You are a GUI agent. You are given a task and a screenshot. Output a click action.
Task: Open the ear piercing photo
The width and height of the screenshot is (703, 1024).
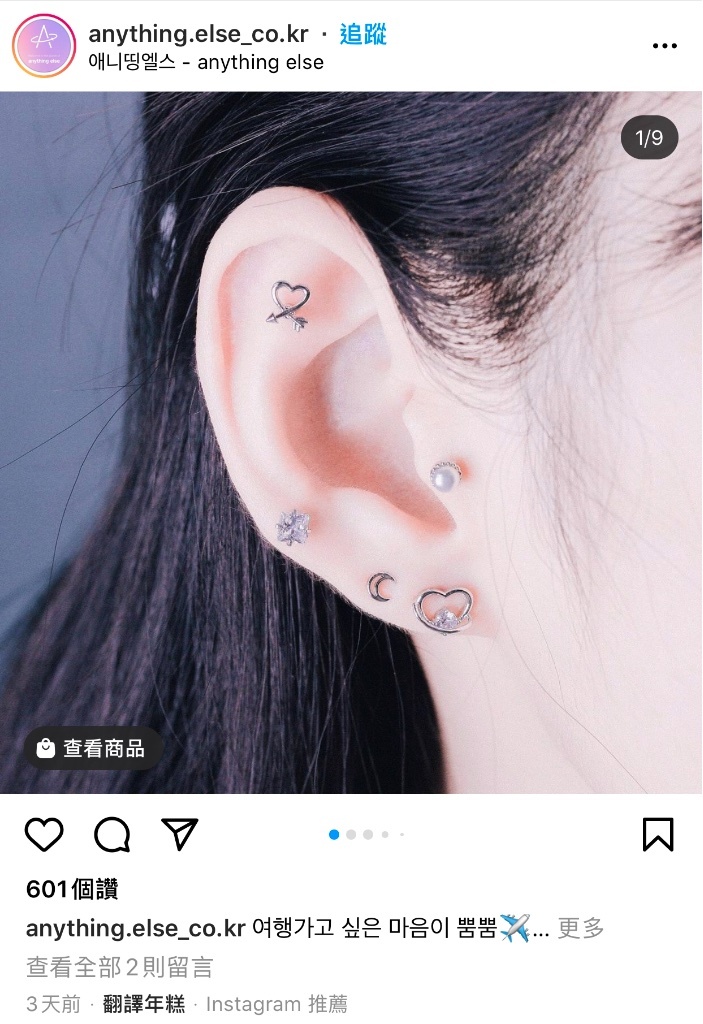[351, 442]
